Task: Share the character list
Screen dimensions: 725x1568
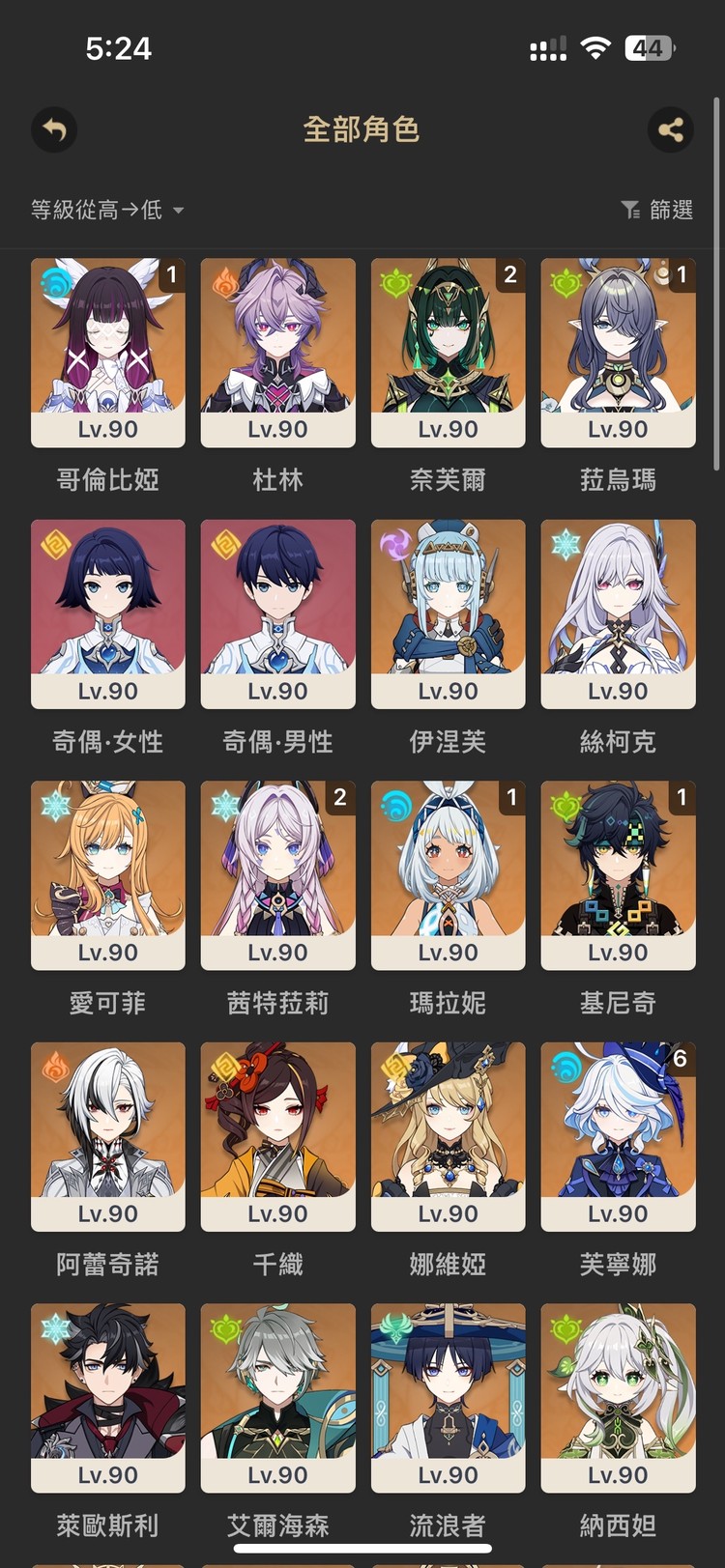Action: coord(672,130)
